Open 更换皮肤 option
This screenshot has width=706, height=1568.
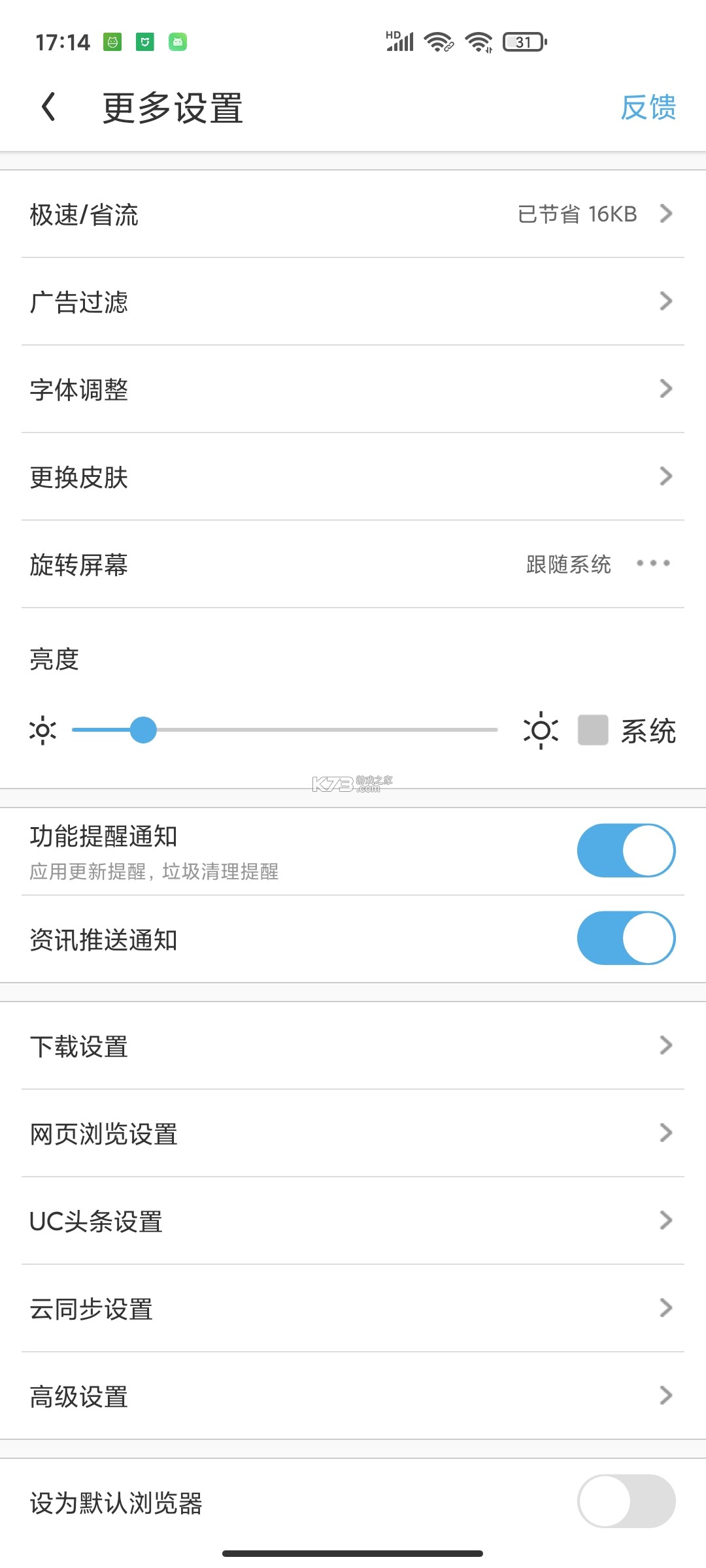pyautogui.click(x=353, y=477)
